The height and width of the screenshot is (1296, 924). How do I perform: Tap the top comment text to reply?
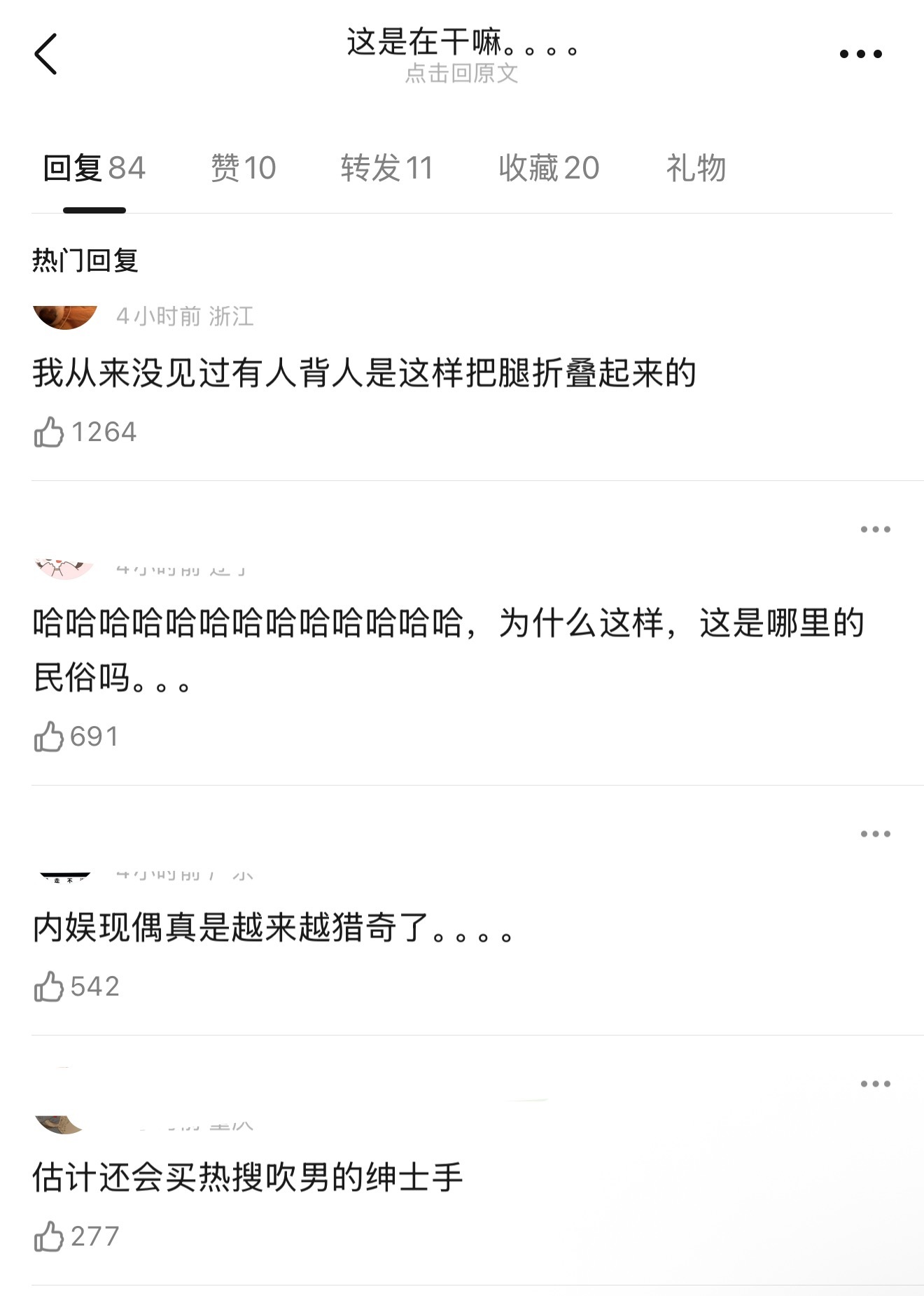(x=364, y=375)
